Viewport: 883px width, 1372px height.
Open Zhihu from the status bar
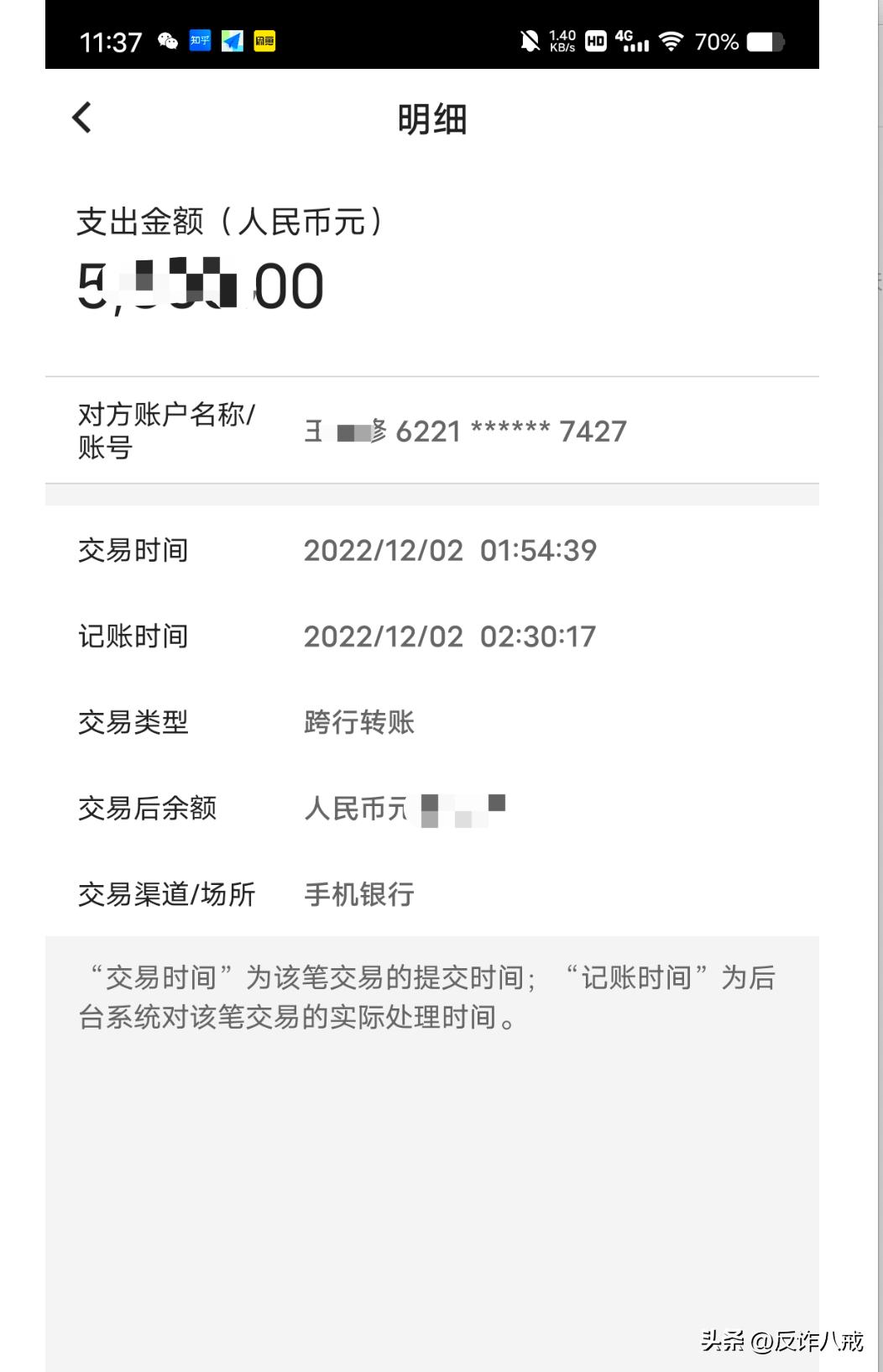tap(200, 41)
